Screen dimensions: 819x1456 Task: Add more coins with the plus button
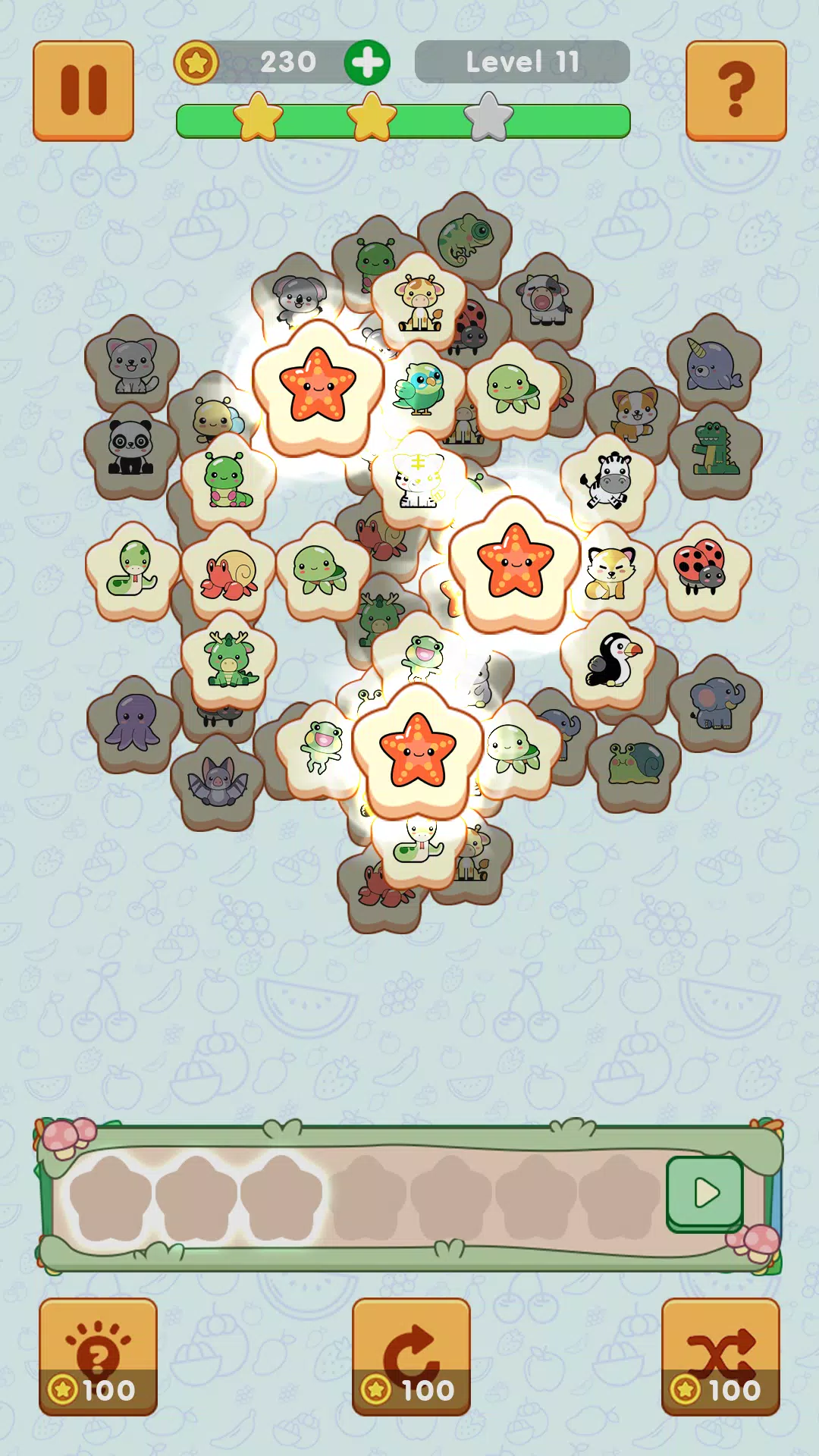367,62
